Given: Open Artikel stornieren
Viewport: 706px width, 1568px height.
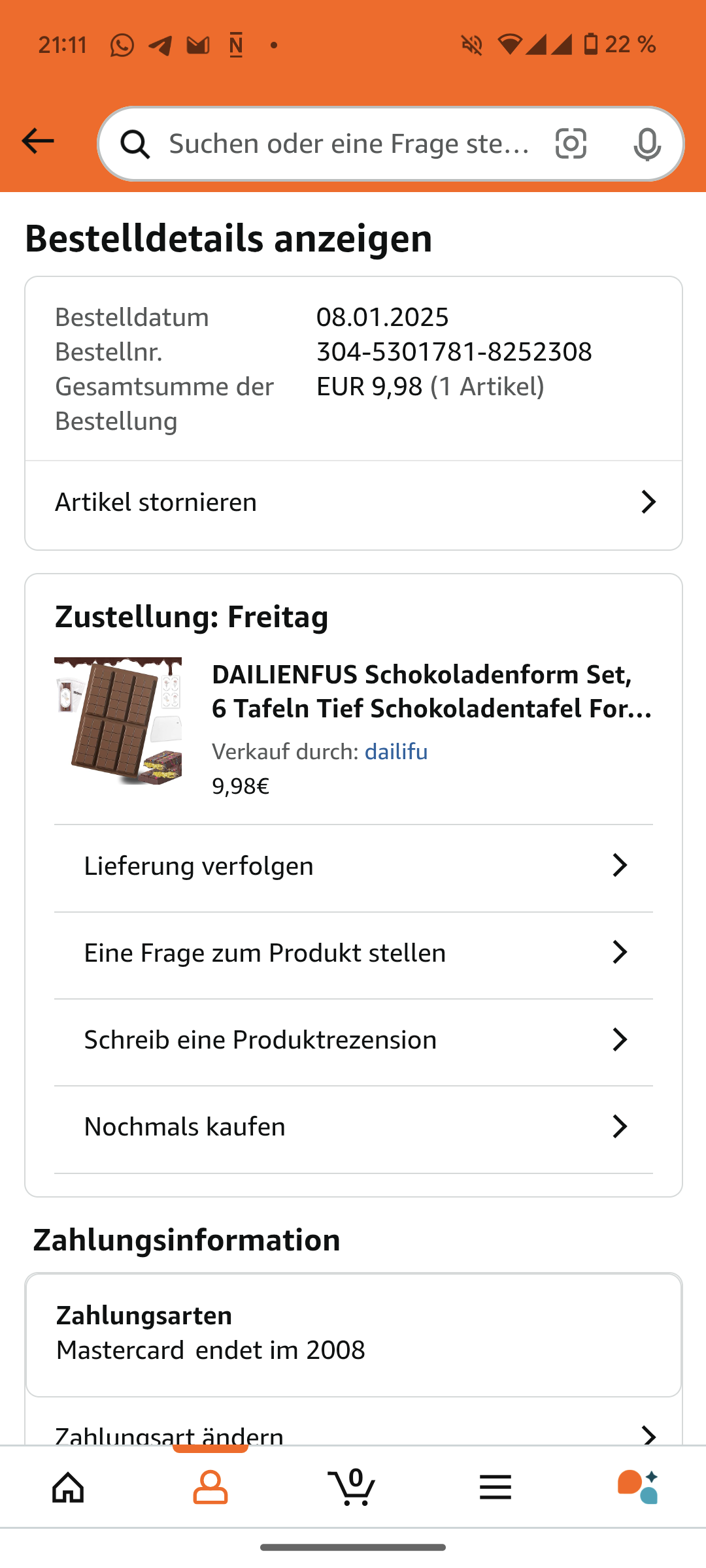Looking at the screenshot, I should (x=353, y=502).
